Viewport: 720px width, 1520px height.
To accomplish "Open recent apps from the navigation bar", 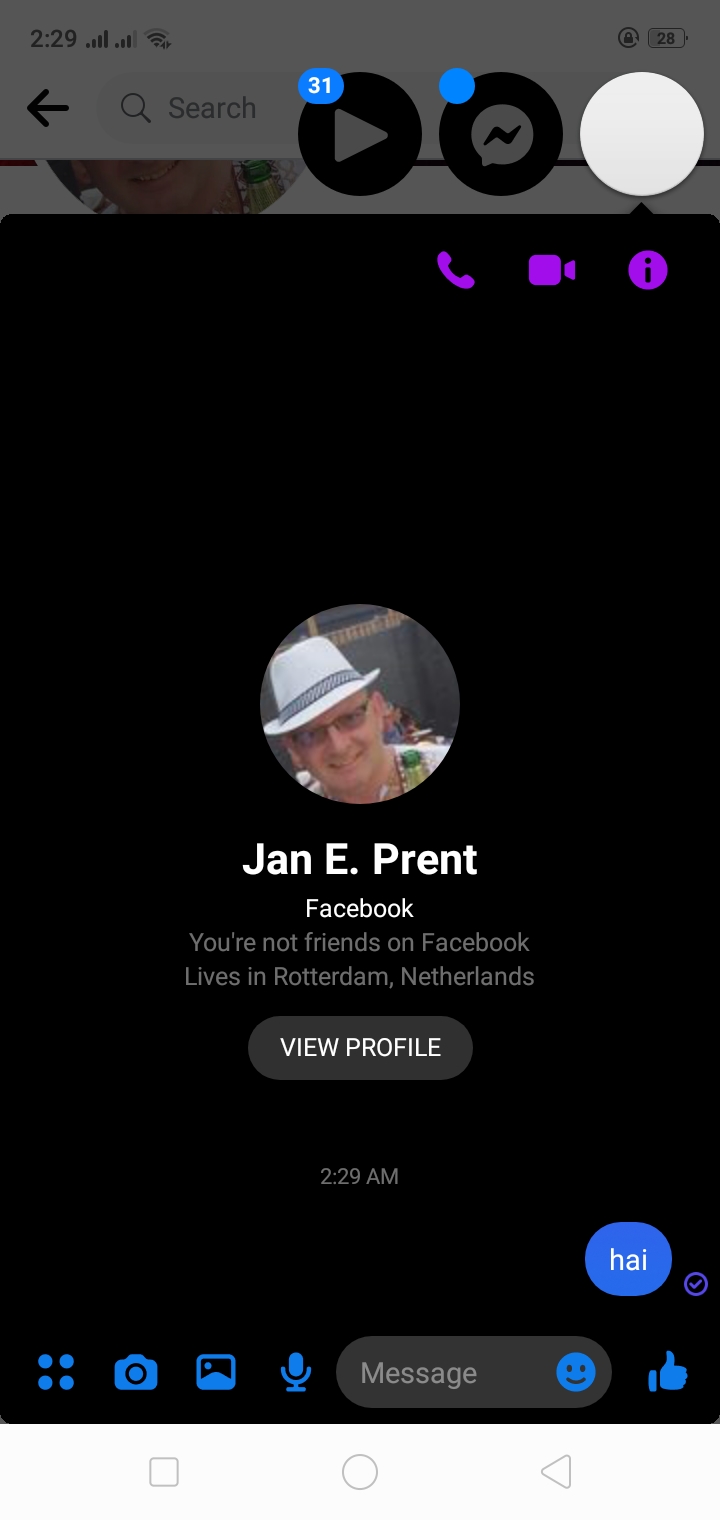I will (x=164, y=1472).
